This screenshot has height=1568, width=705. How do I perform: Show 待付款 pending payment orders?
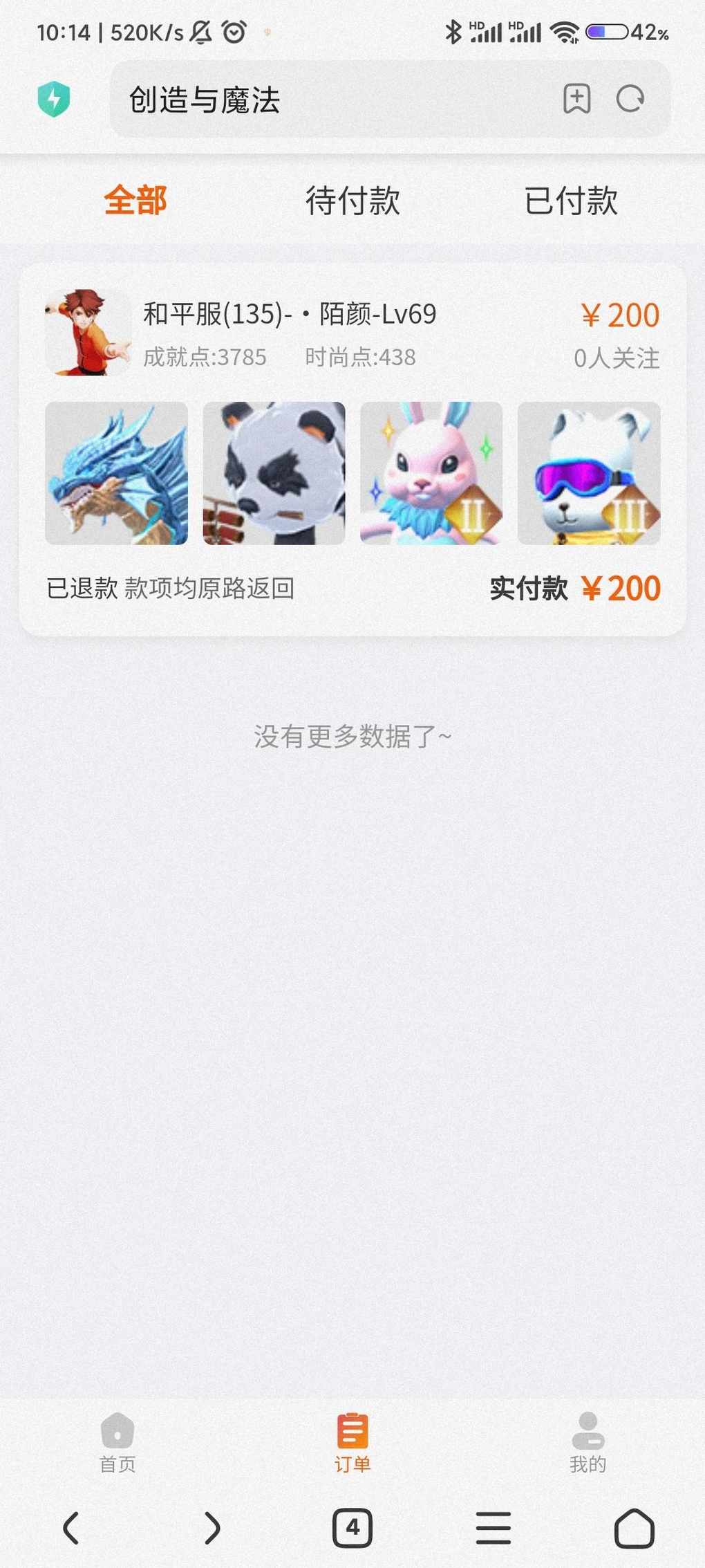pyautogui.click(x=352, y=201)
